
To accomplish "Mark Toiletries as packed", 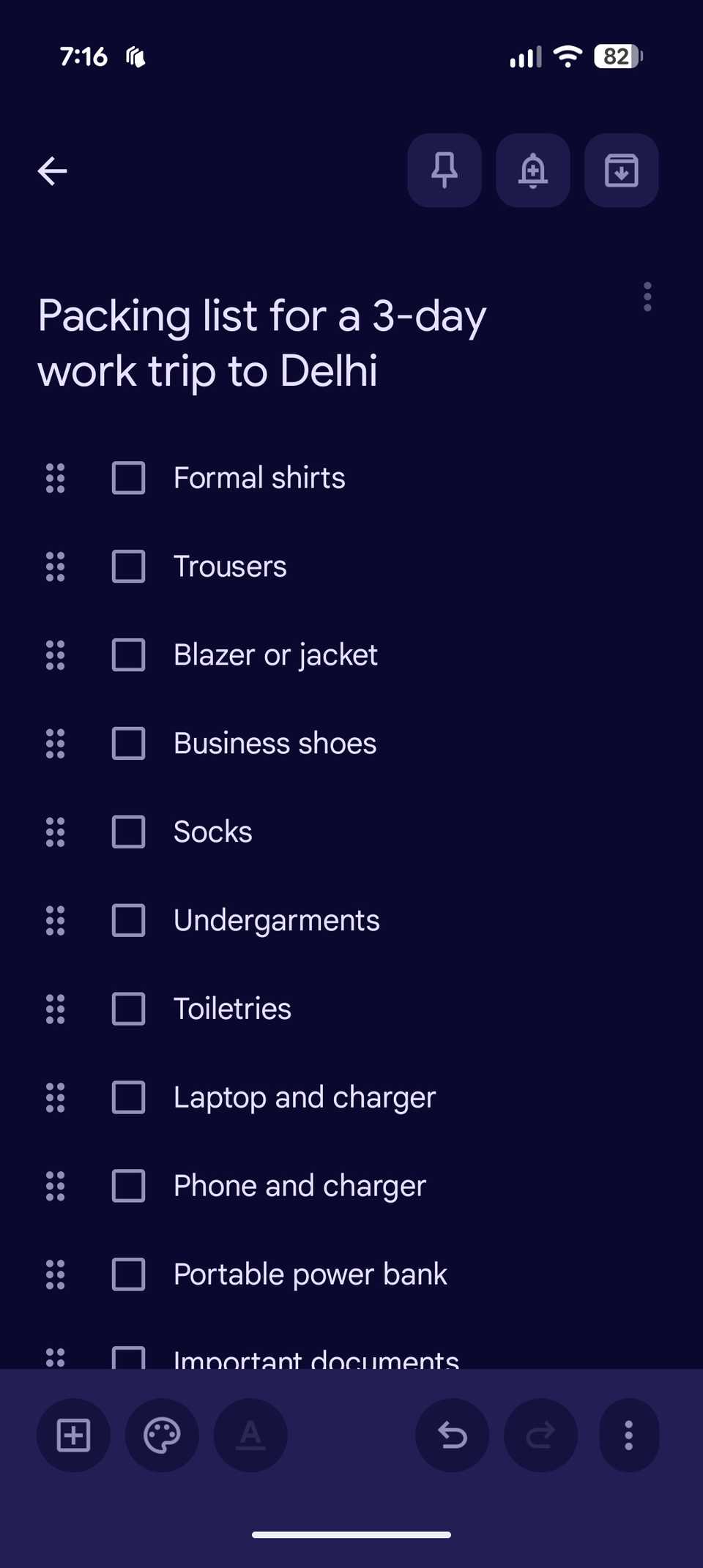I will [x=127, y=1009].
